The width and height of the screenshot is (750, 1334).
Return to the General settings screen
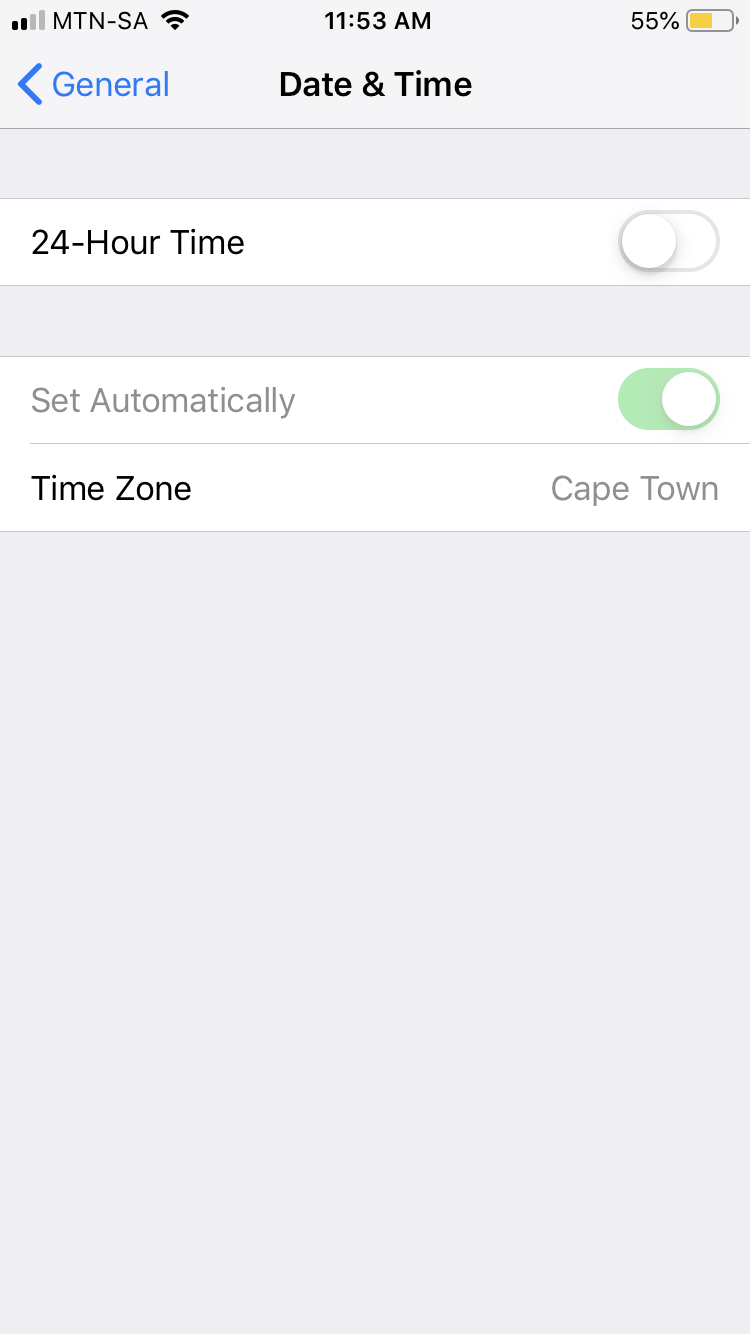(x=92, y=85)
